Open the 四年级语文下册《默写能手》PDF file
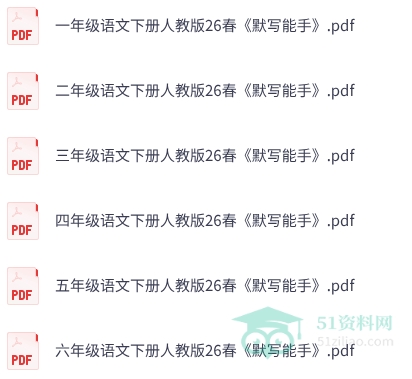 click(x=205, y=221)
